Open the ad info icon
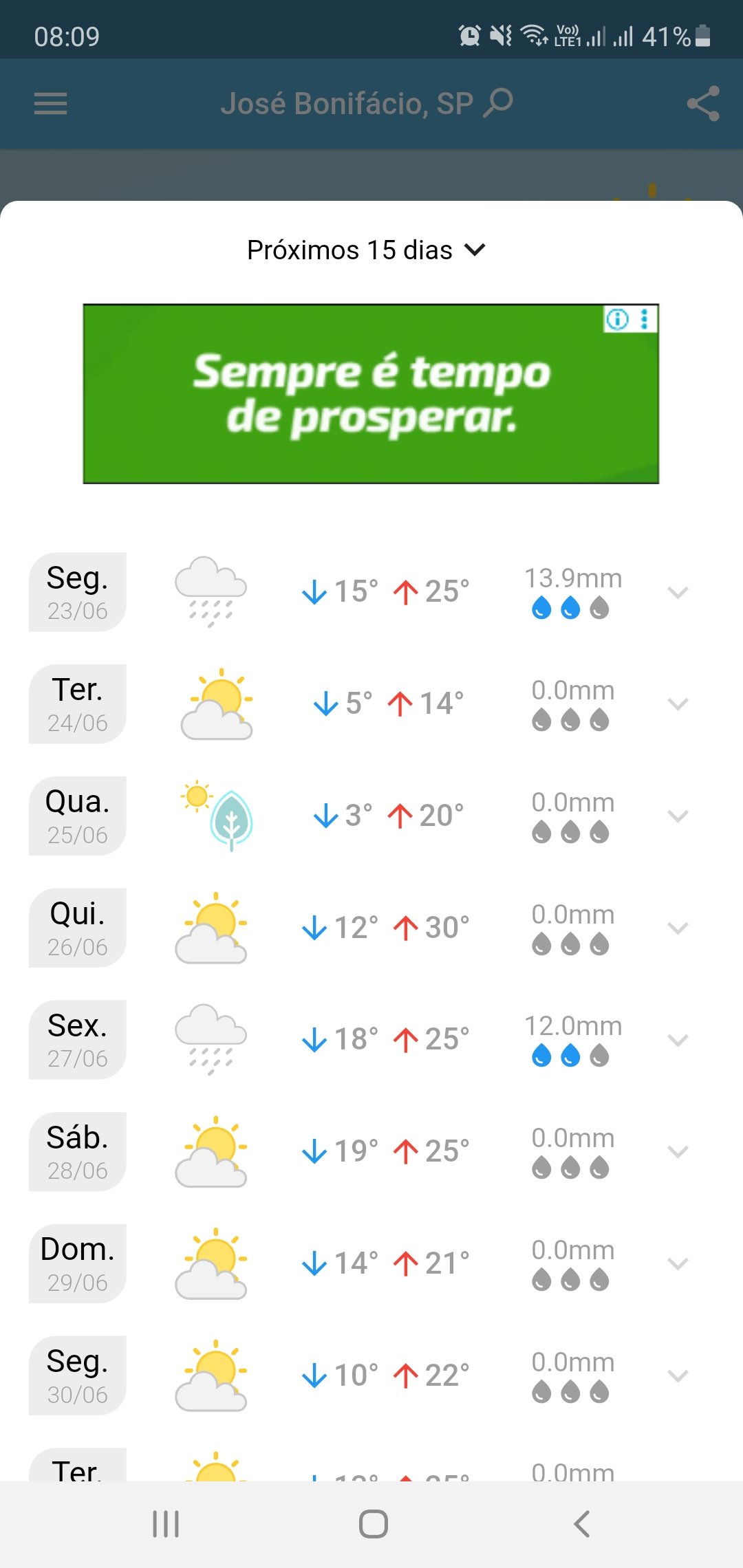The width and height of the screenshot is (743, 1568). tap(616, 319)
